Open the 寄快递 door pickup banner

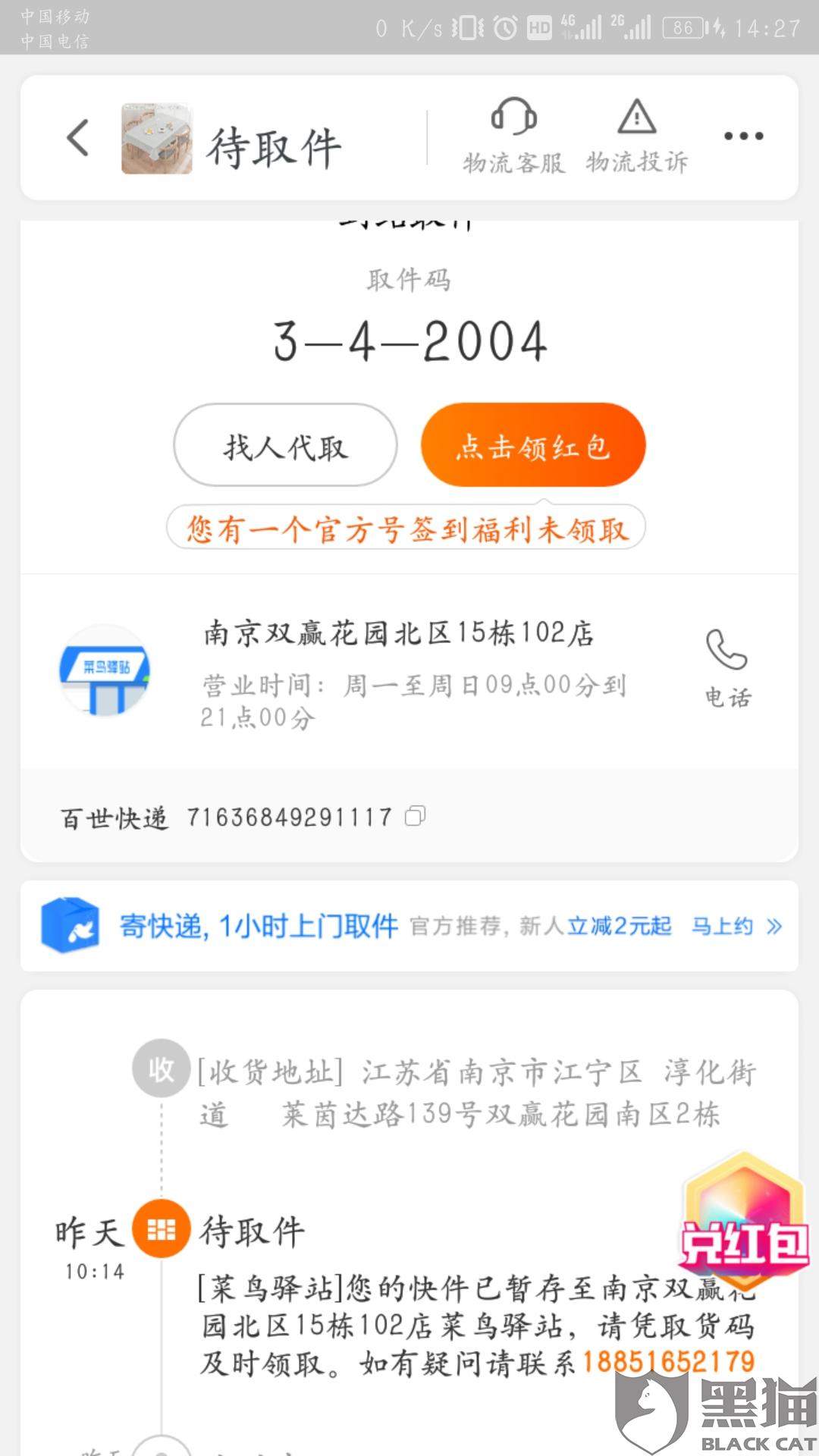409,926
